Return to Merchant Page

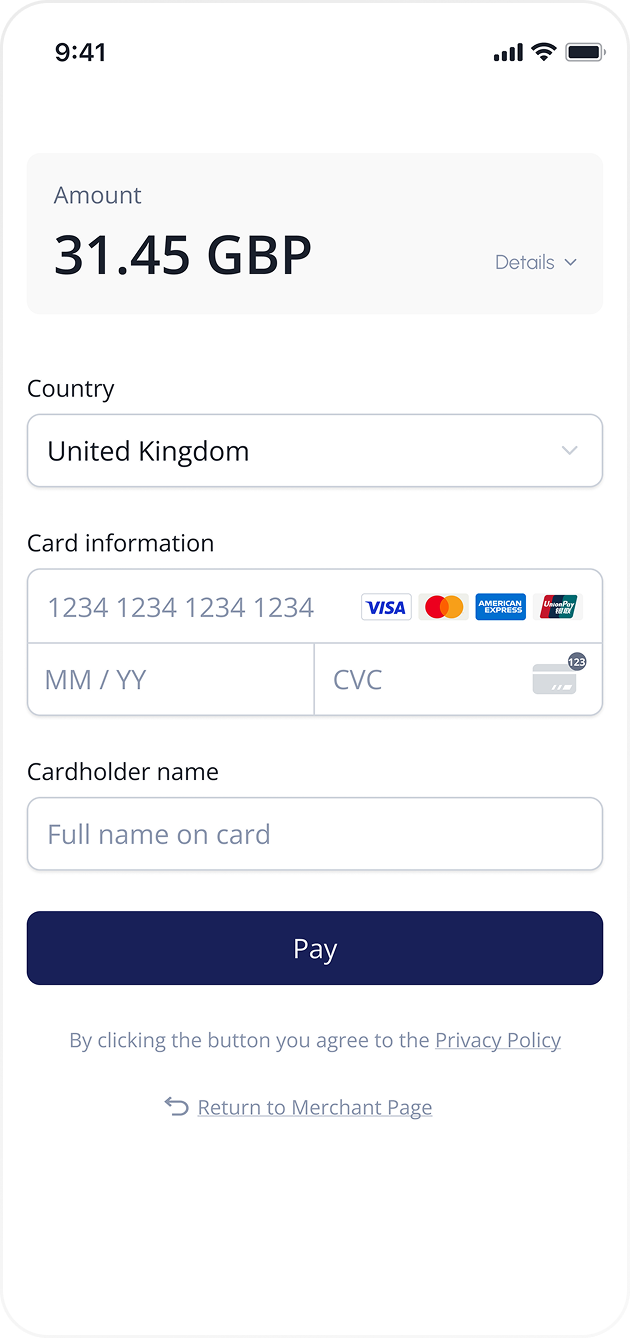pos(314,1107)
